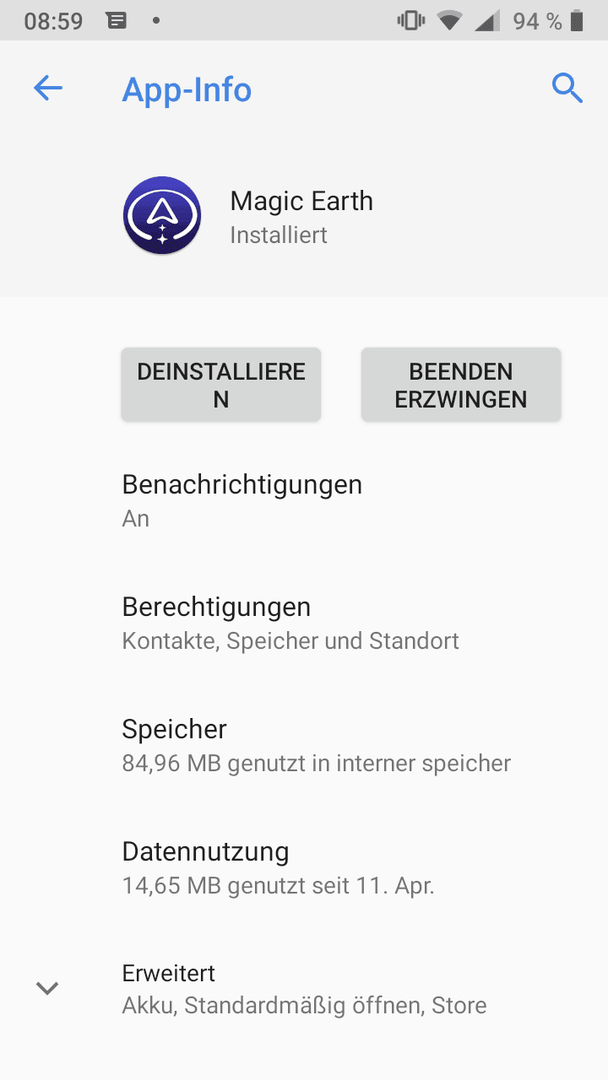The width and height of the screenshot is (608, 1080).
Task: Go back using the top arrow
Action: click(48, 89)
